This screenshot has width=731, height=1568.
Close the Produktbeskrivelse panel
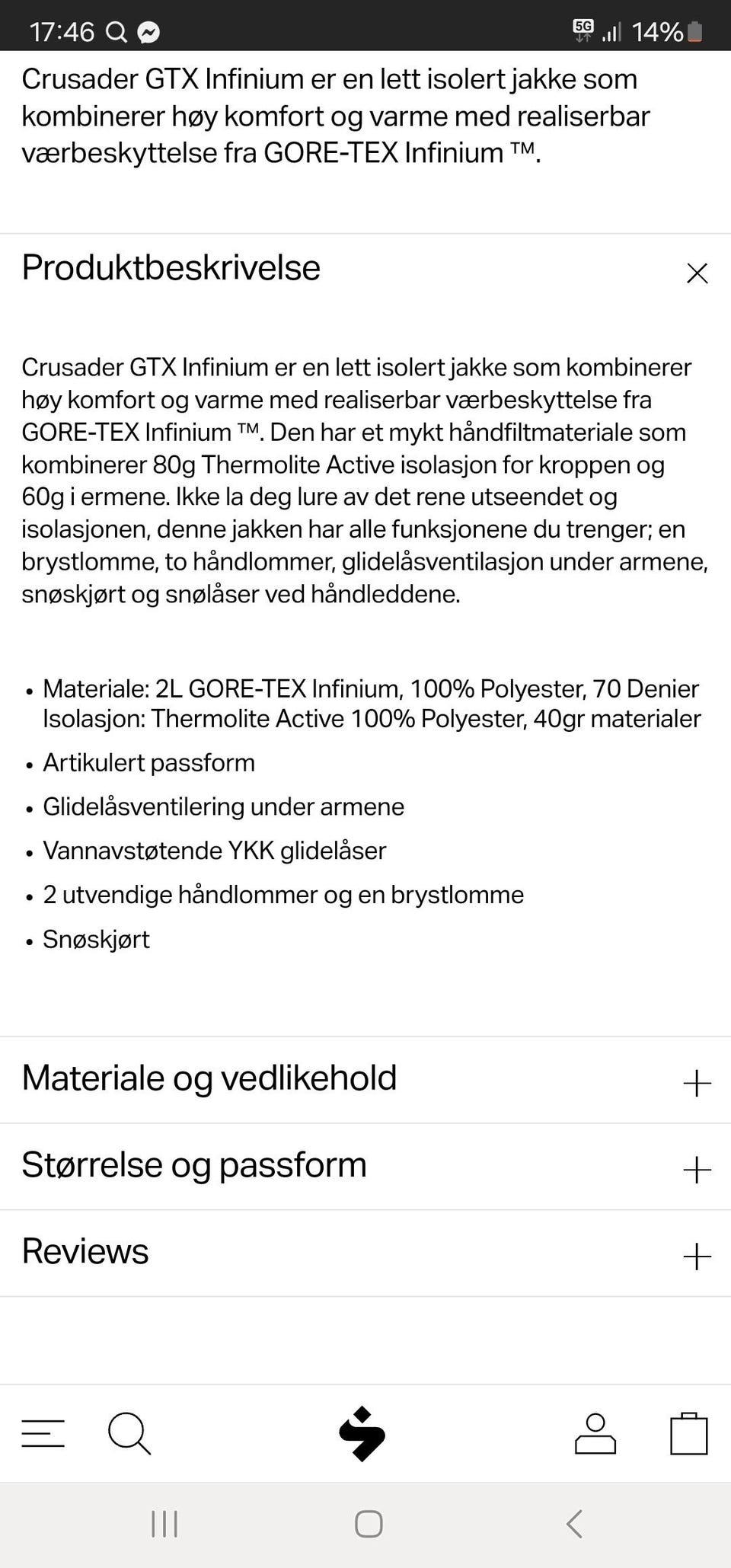[697, 273]
